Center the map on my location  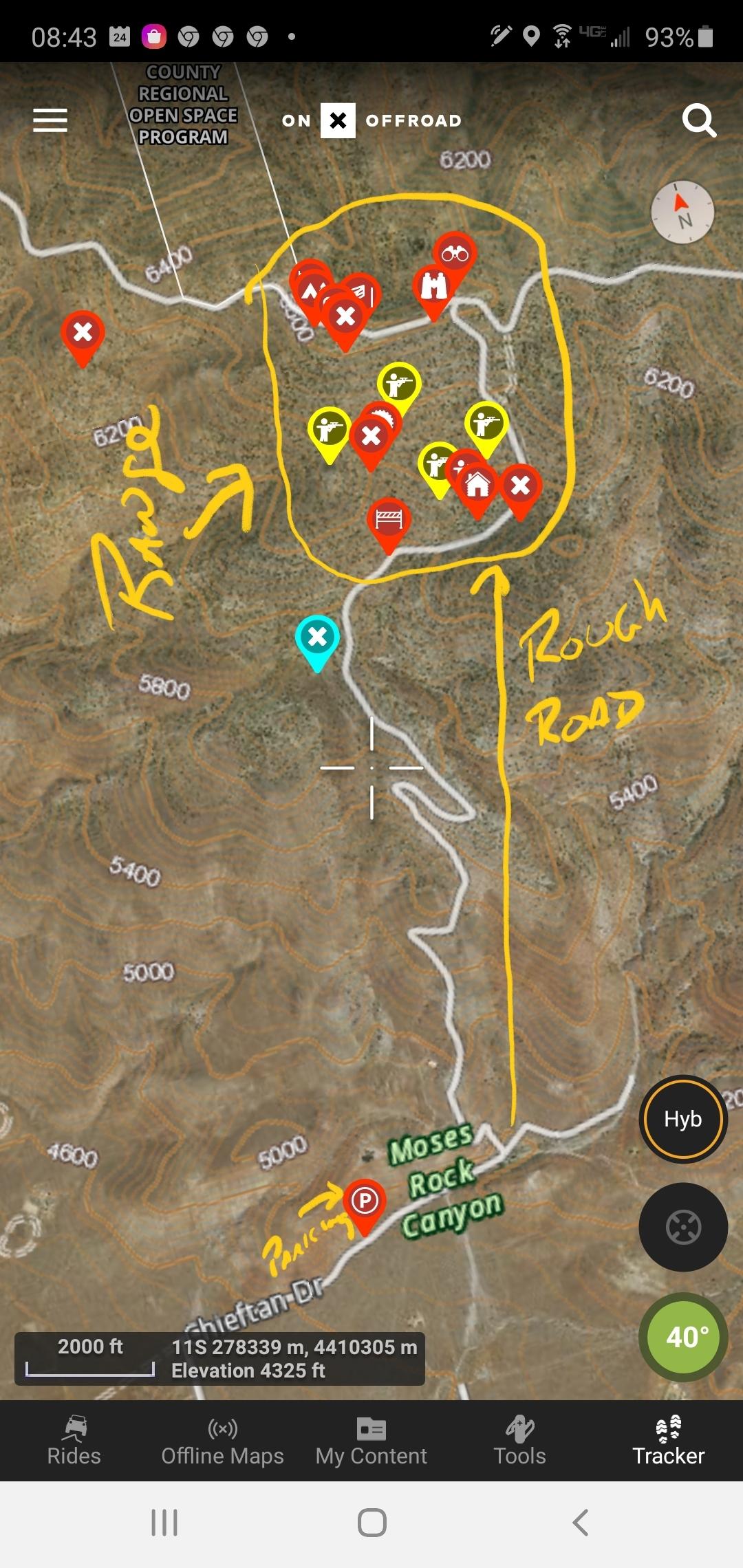(682, 1226)
